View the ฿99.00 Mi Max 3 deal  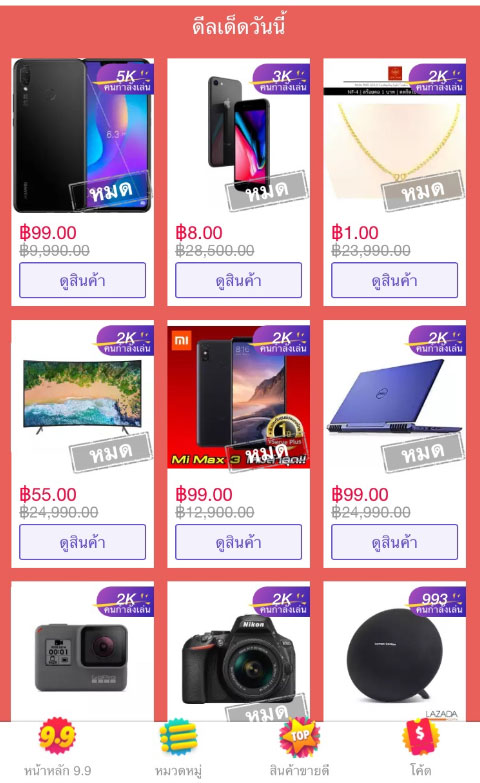[238, 542]
